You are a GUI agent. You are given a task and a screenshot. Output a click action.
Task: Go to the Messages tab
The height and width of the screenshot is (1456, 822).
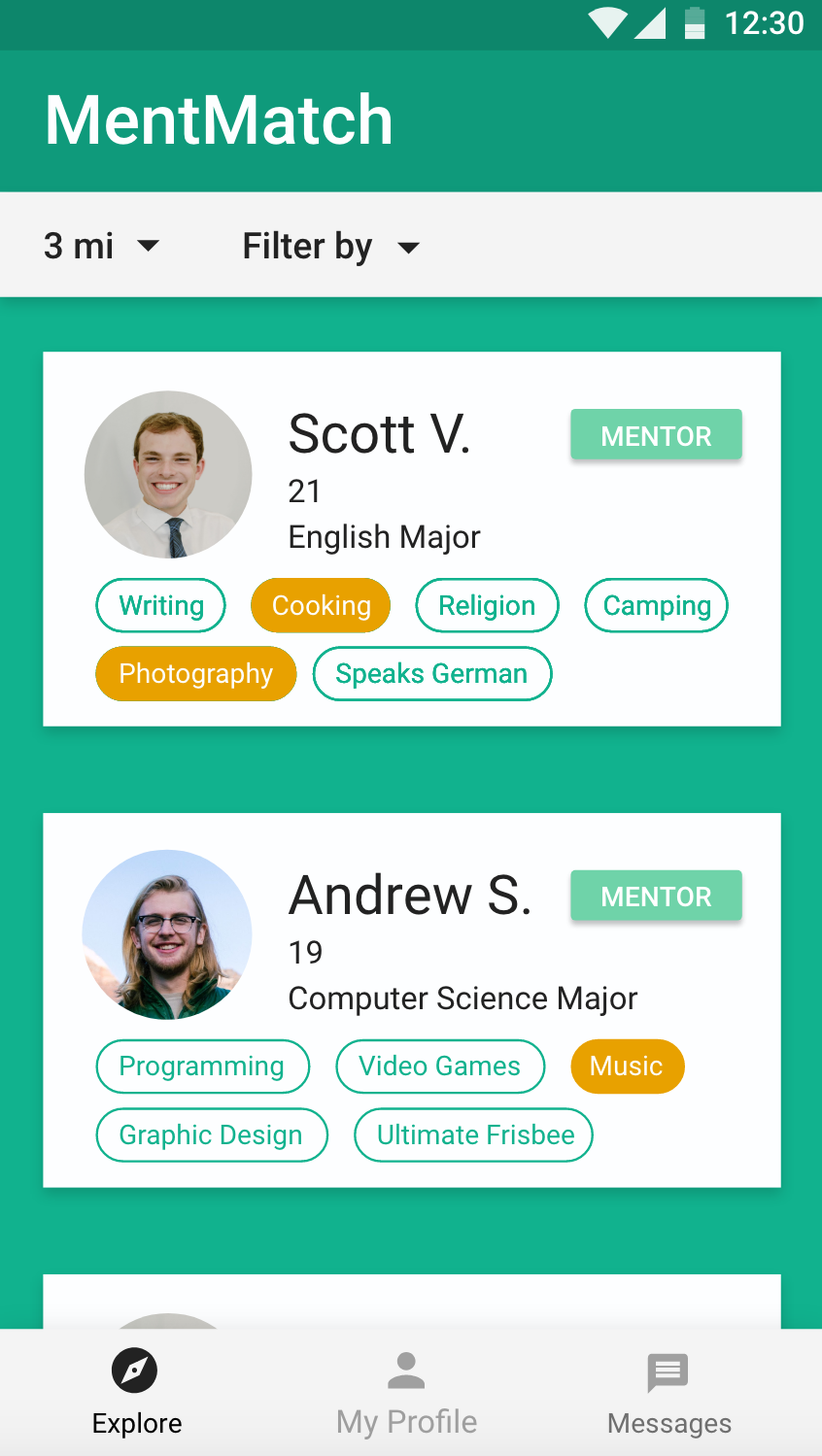[668, 1393]
